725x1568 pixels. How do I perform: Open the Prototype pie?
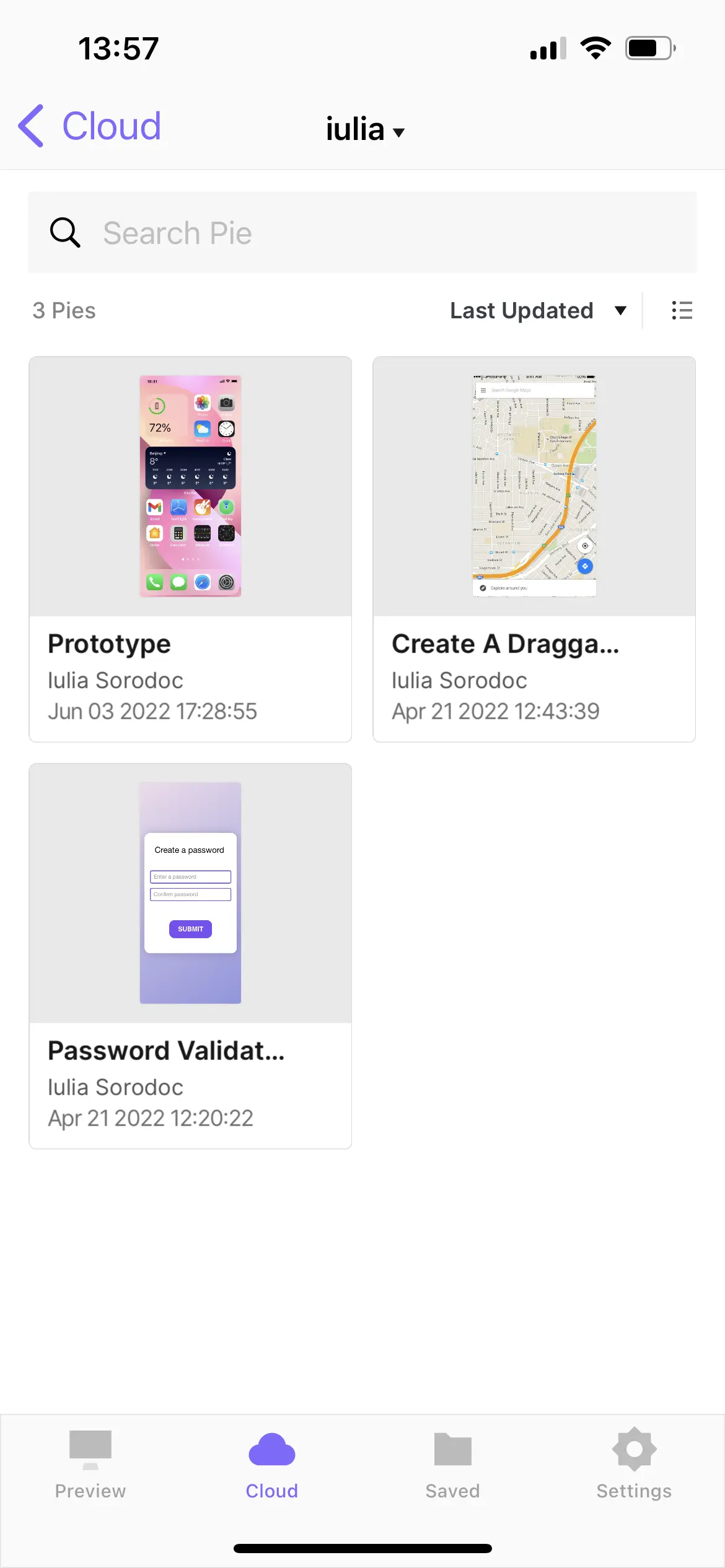[x=190, y=549]
